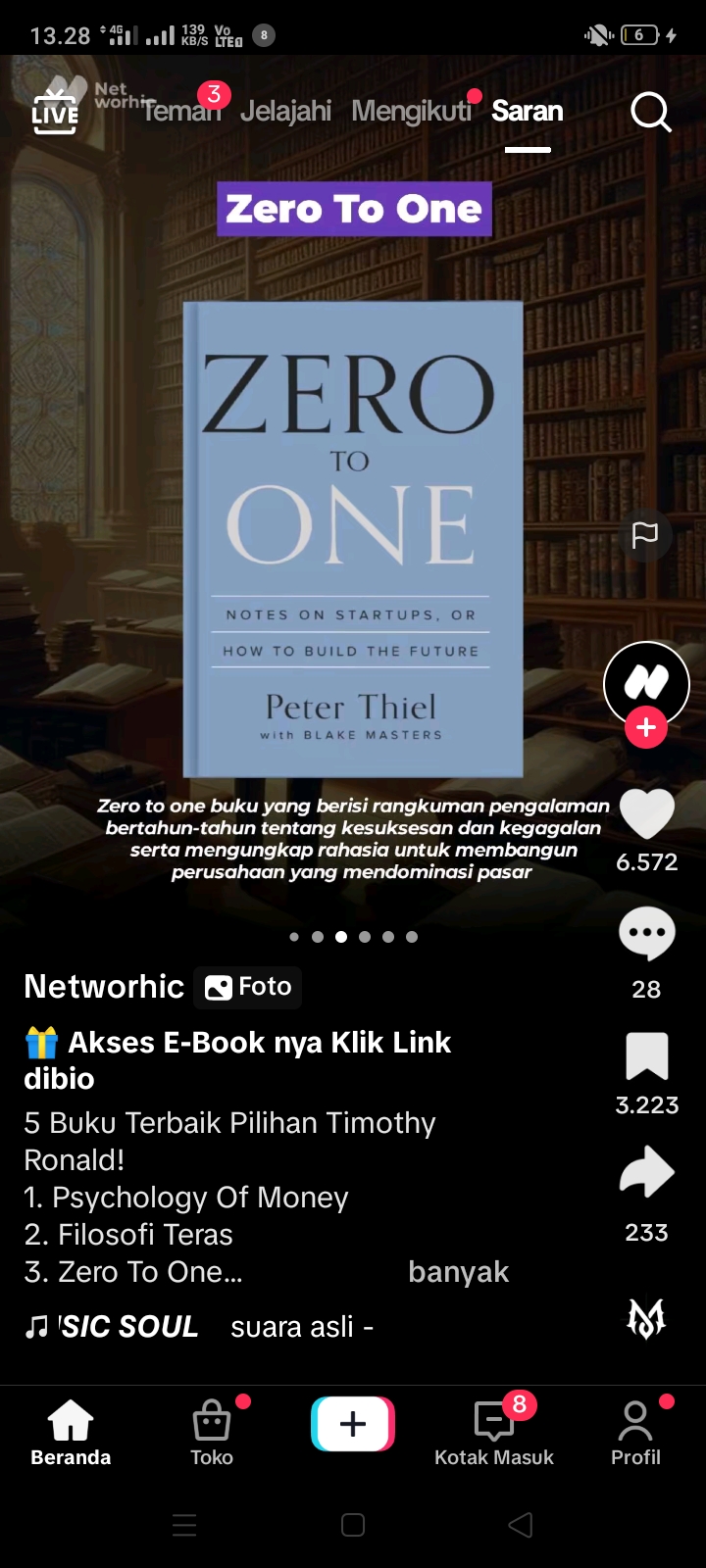This screenshot has width=706, height=1568.
Task: Like this post with the heart
Action: (646, 813)
